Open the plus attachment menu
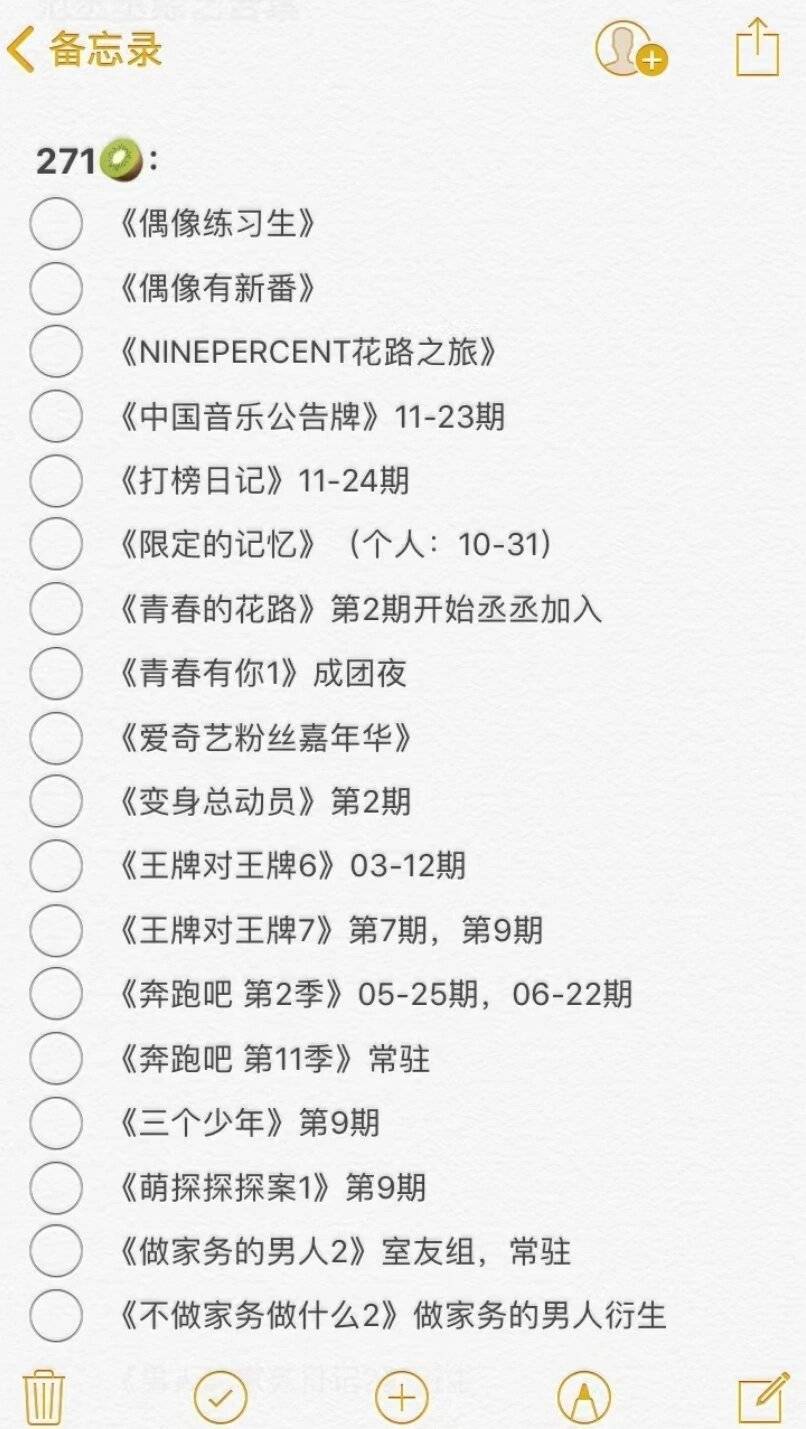The width and height of the screenshot is (806, 1429). click(x=402, y=1397)
